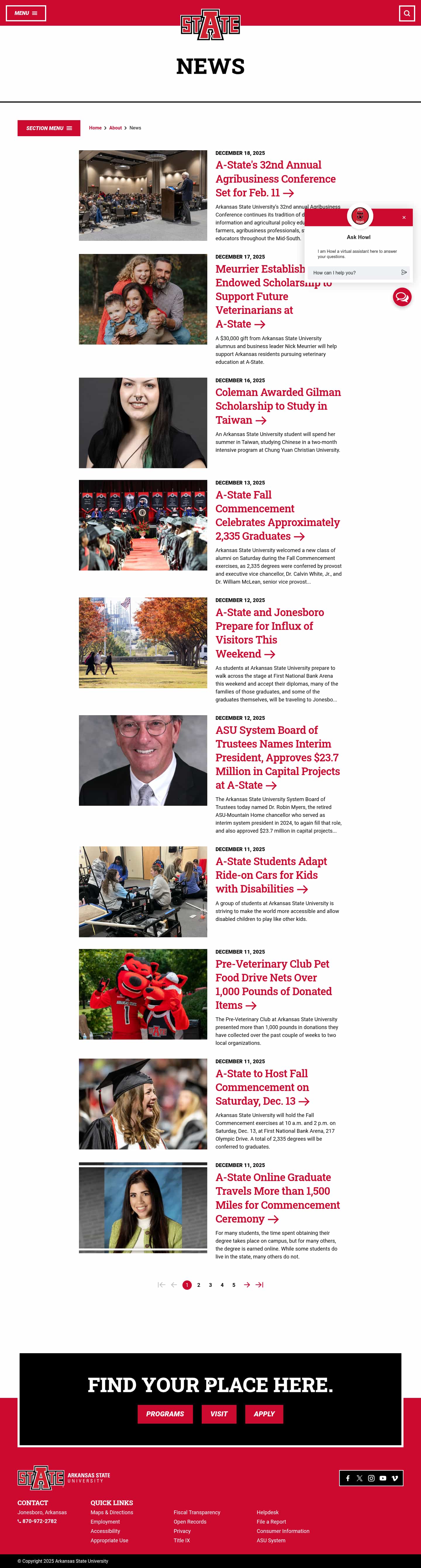Tap the 'How can I help you?' field

click(353, 273)
